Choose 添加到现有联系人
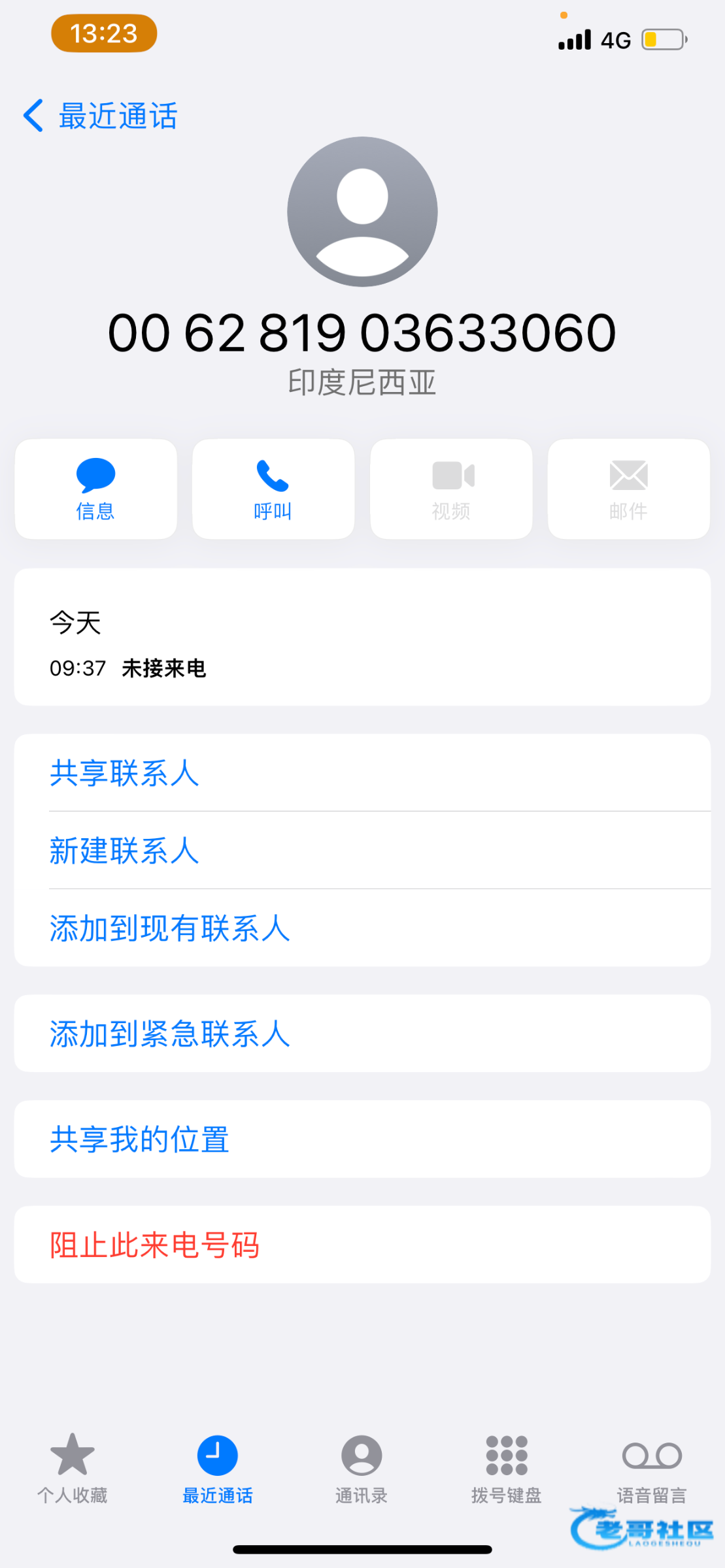 click(170, 928)
